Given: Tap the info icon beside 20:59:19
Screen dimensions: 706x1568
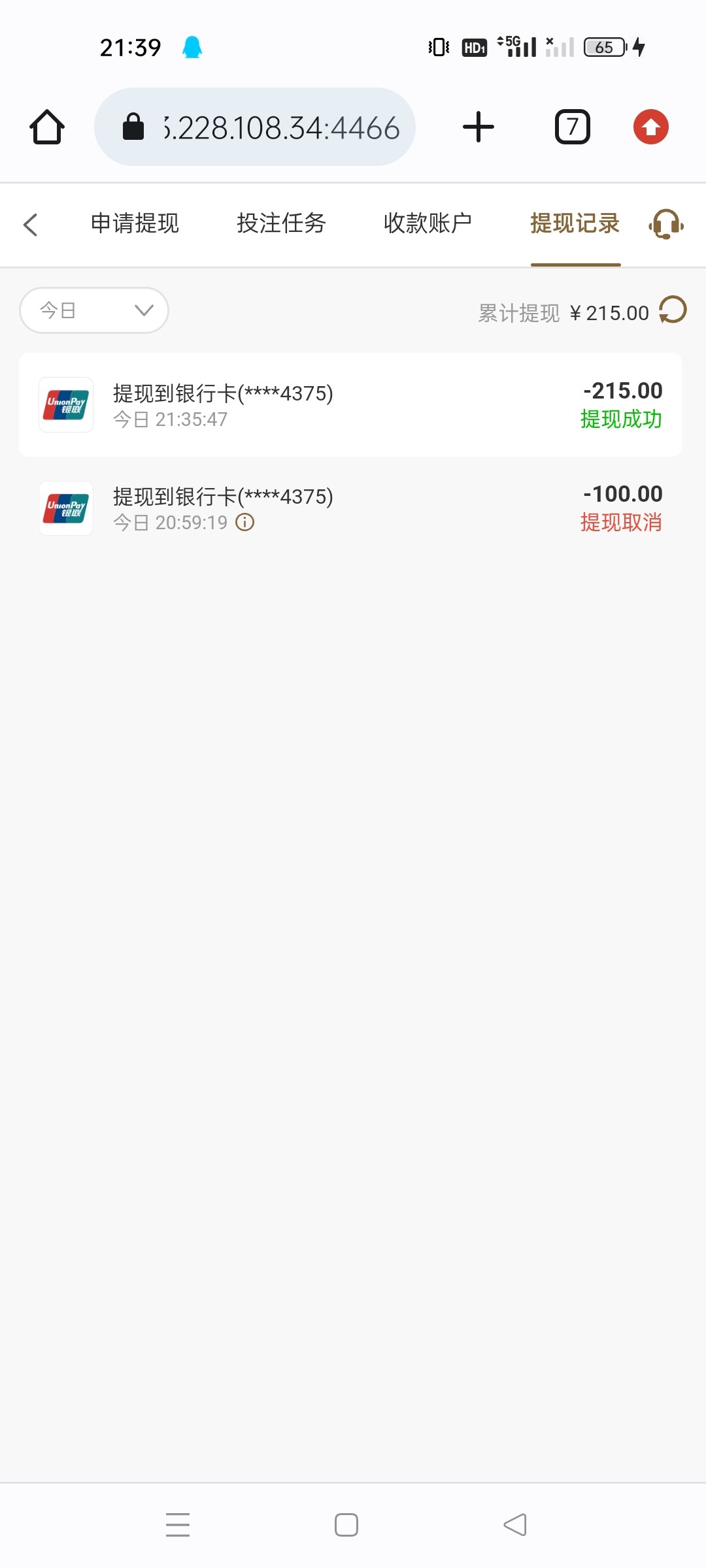Looking at the screenshot, I should pyautogui.click(x=245, y=523).
